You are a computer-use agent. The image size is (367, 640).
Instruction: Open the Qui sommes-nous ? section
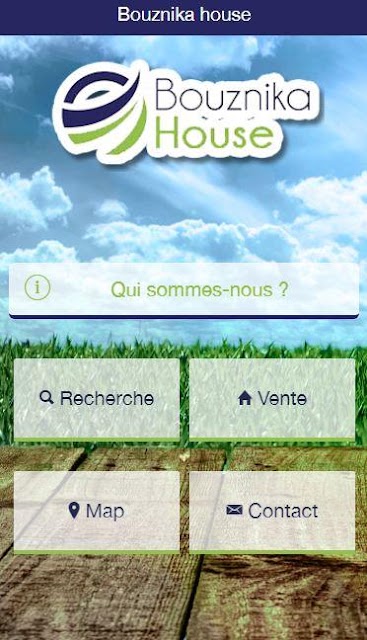tap(184, 290)
